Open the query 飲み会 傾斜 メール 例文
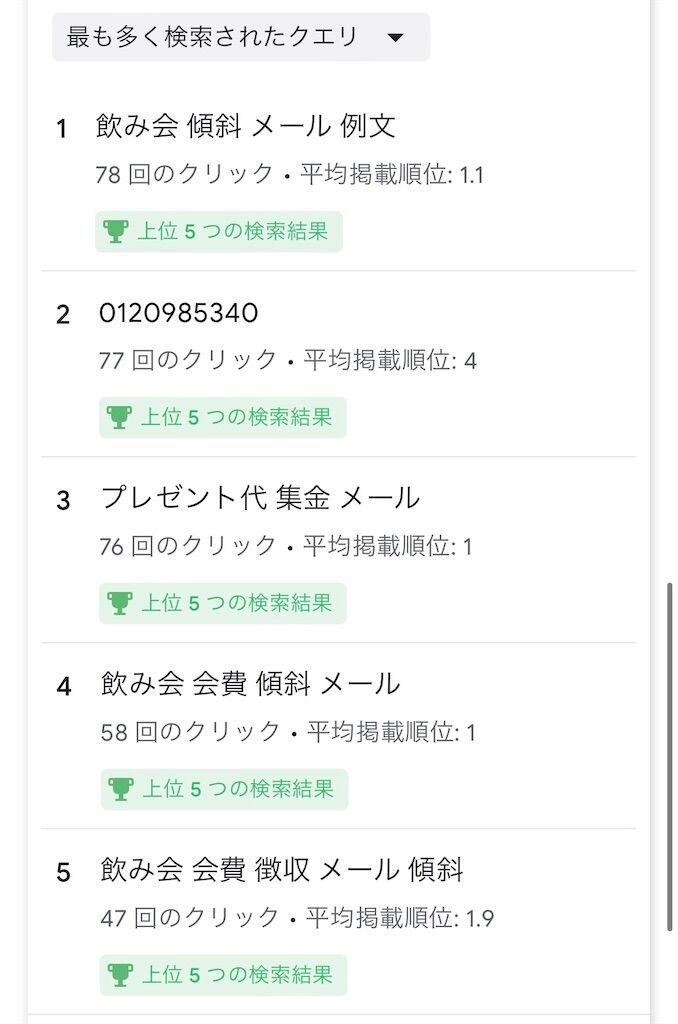678x1024 pixels. (x=246, y=126)
